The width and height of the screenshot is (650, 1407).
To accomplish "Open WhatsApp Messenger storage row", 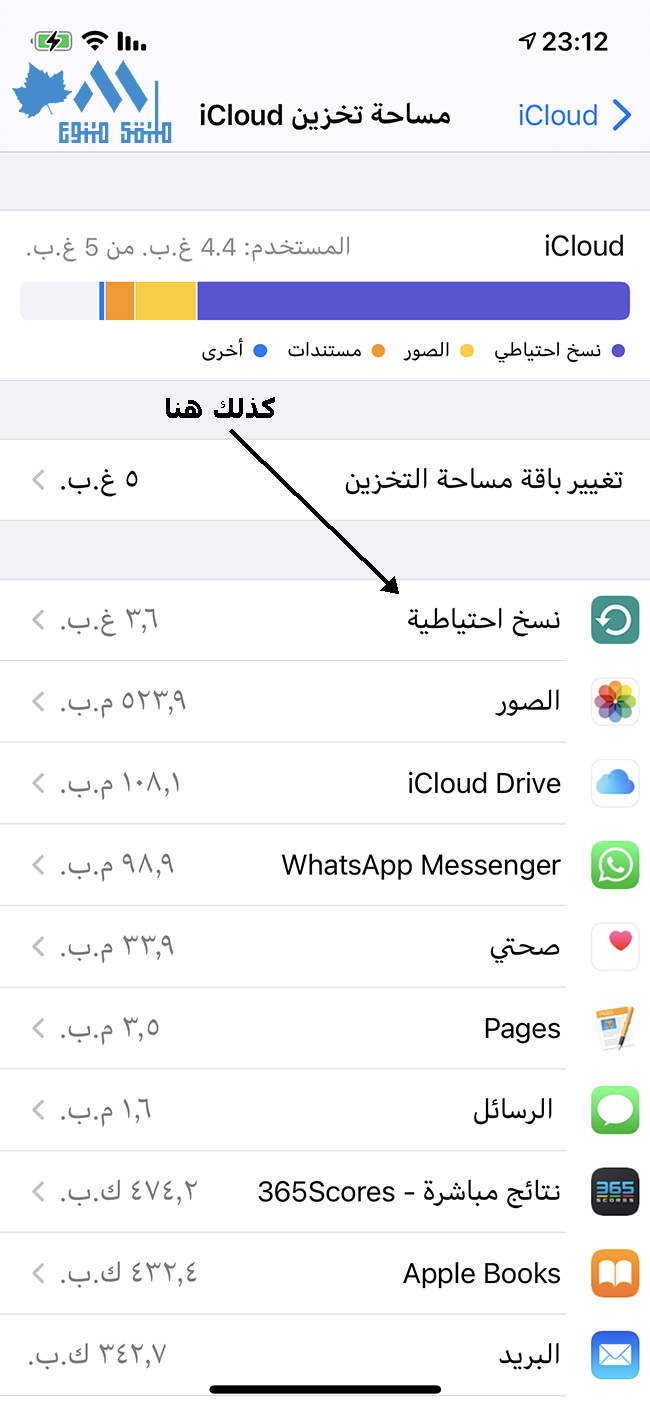I will 325,865.
